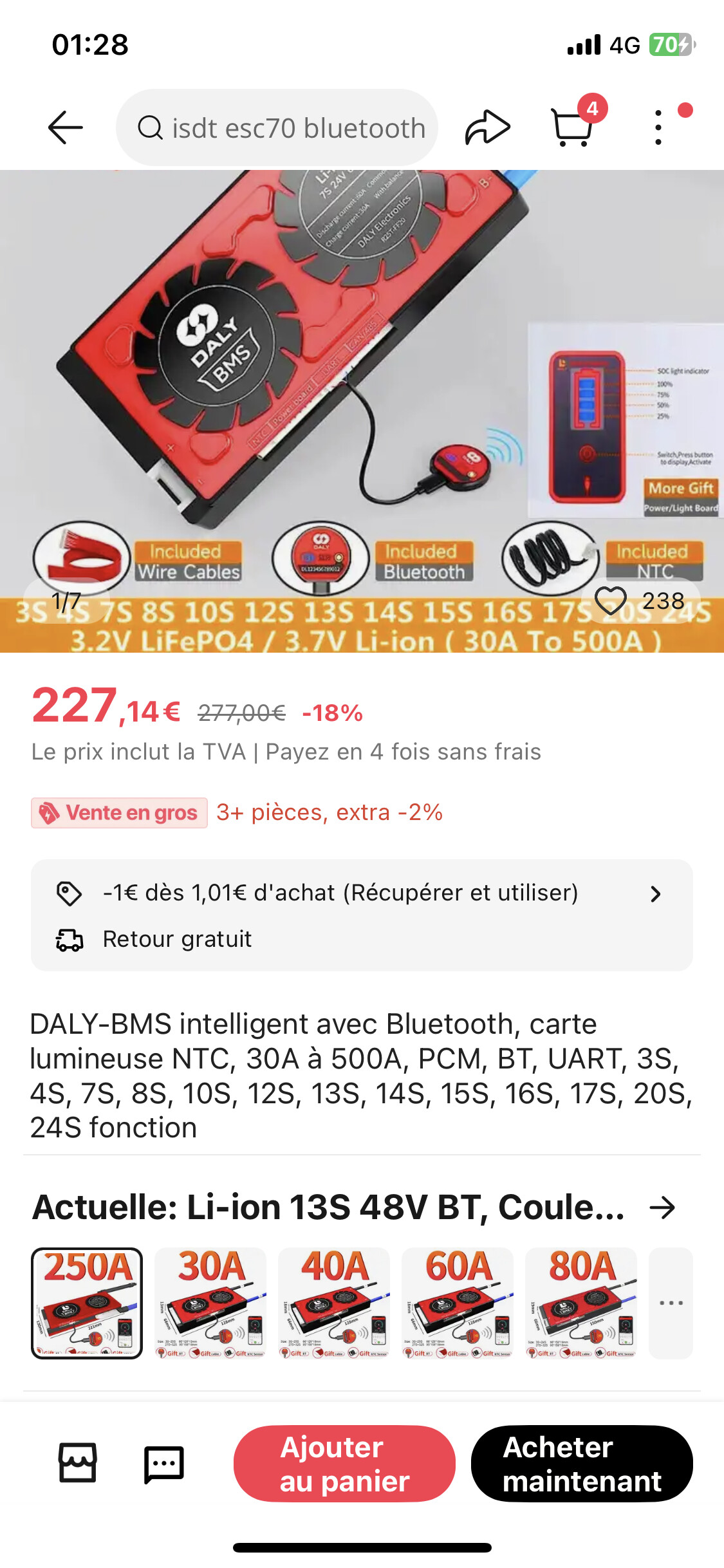Tap Acheter maintenant
The height and width of the screenshot is (1568, 724).
click(x=582, y=1464)
